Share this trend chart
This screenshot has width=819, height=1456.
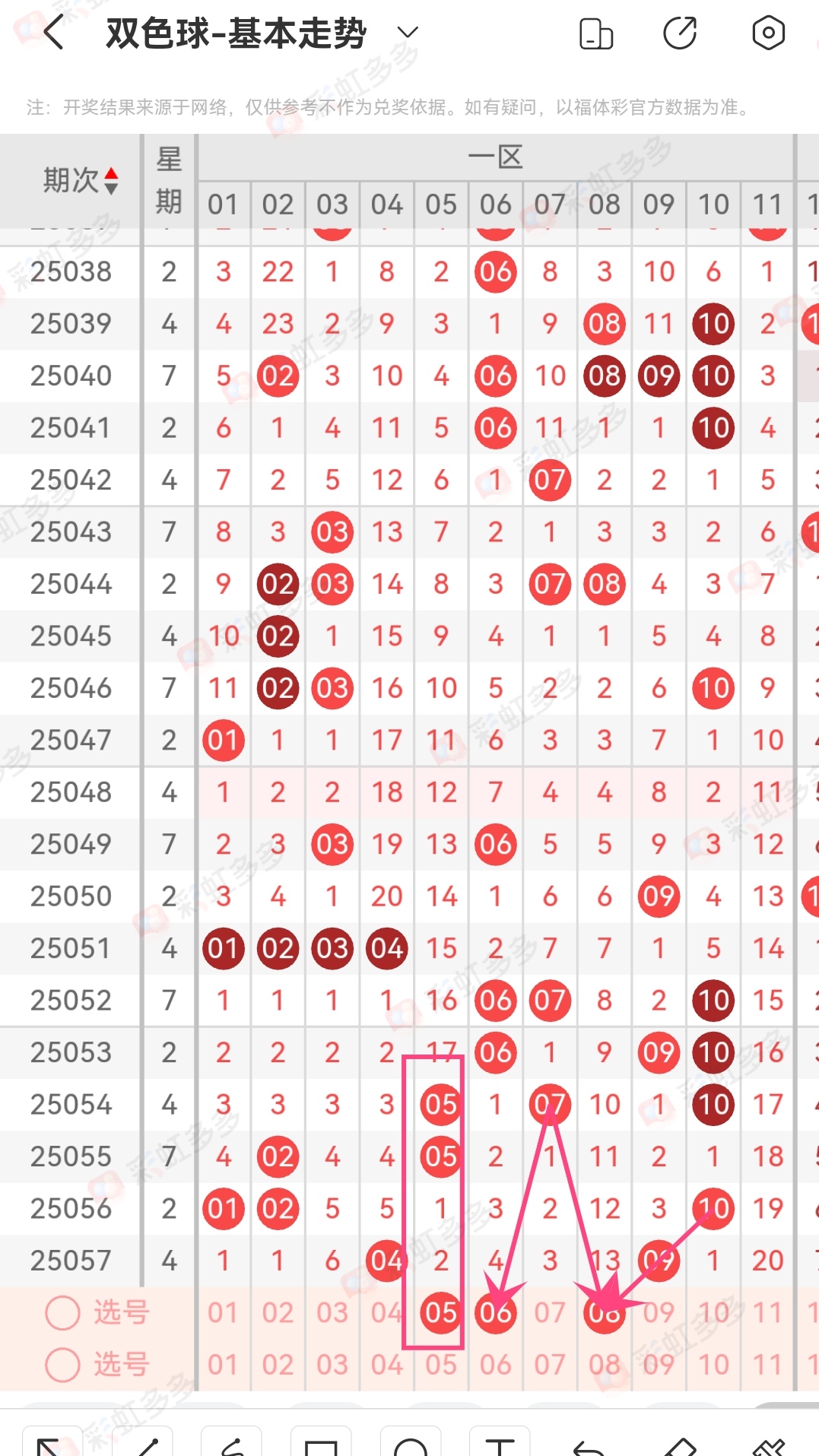pos(680,33)
